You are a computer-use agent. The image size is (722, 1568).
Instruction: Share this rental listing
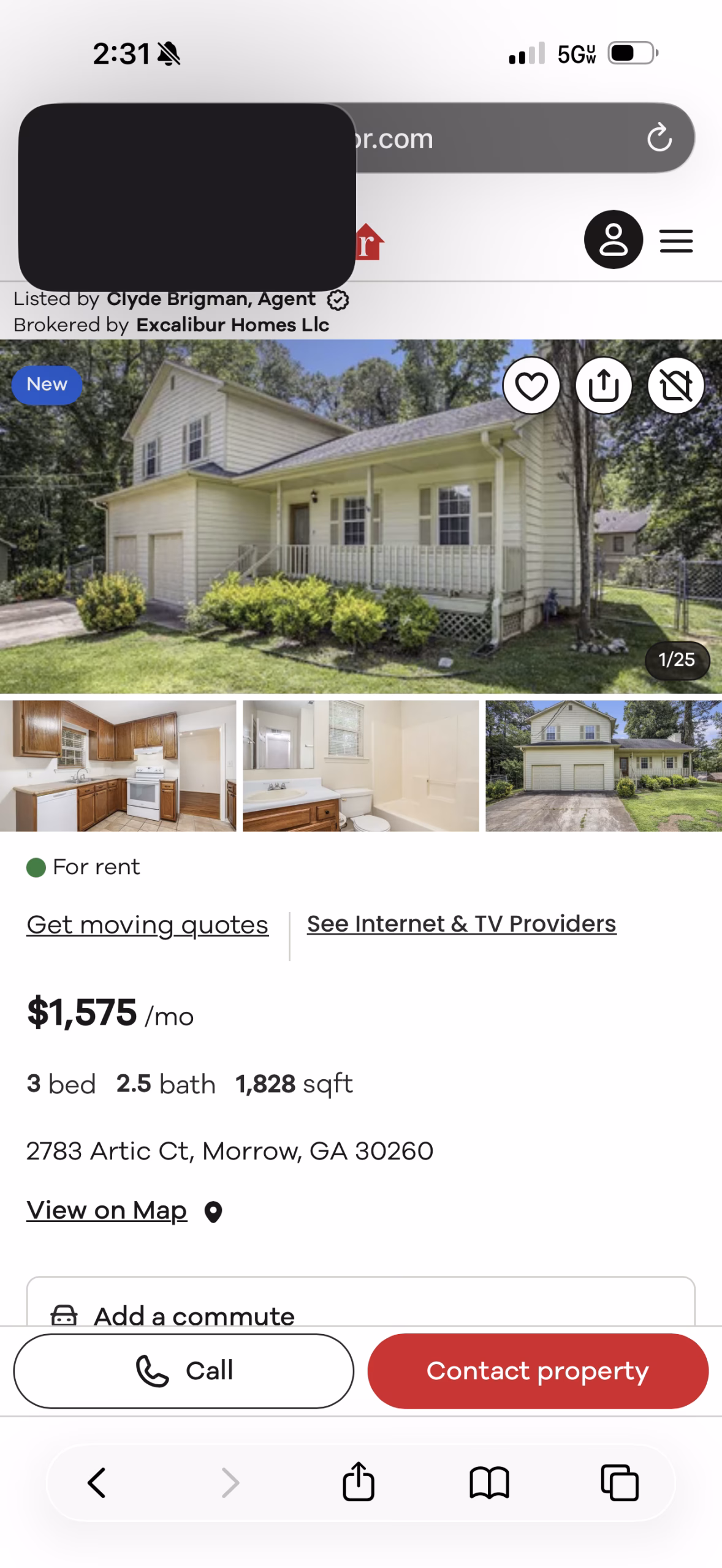click(x=603, y=386)
